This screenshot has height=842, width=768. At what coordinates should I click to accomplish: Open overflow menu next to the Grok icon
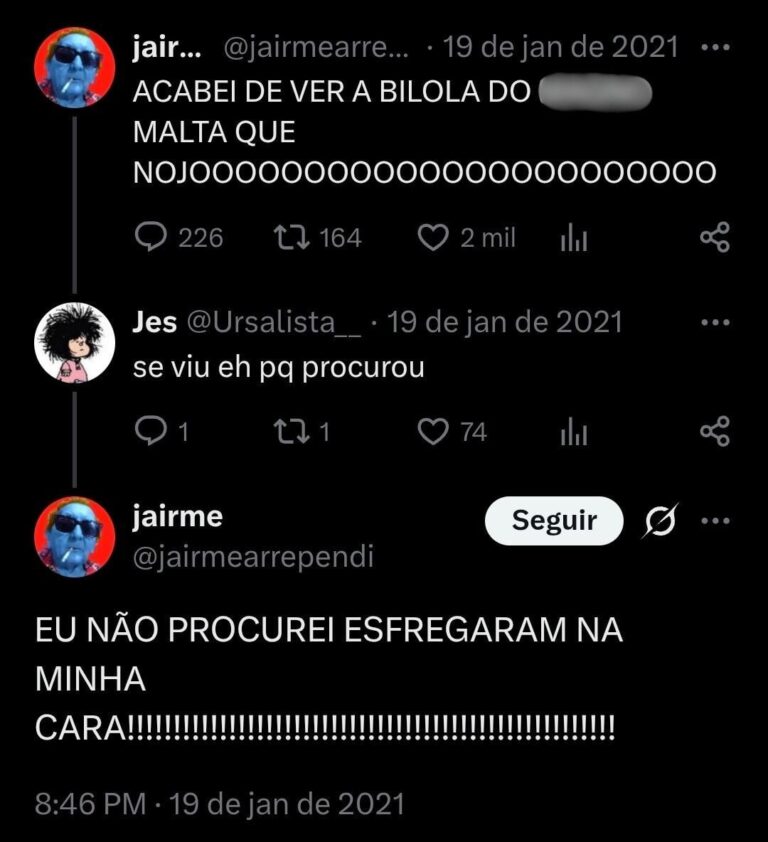(714, 521)
